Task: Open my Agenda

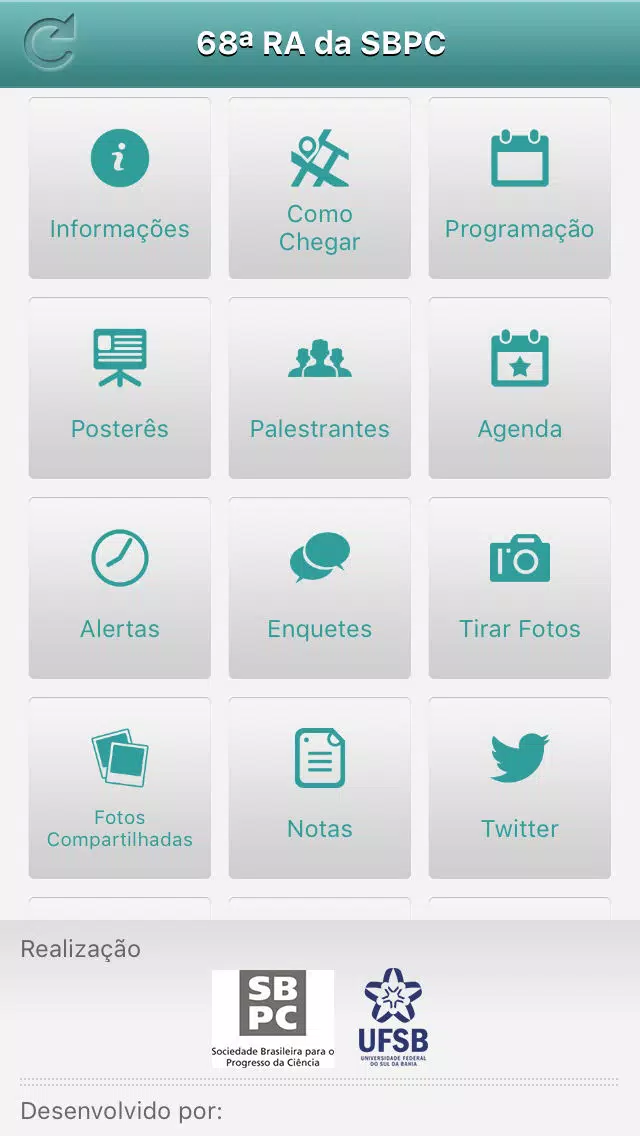Action: click(x=520, y=388)
